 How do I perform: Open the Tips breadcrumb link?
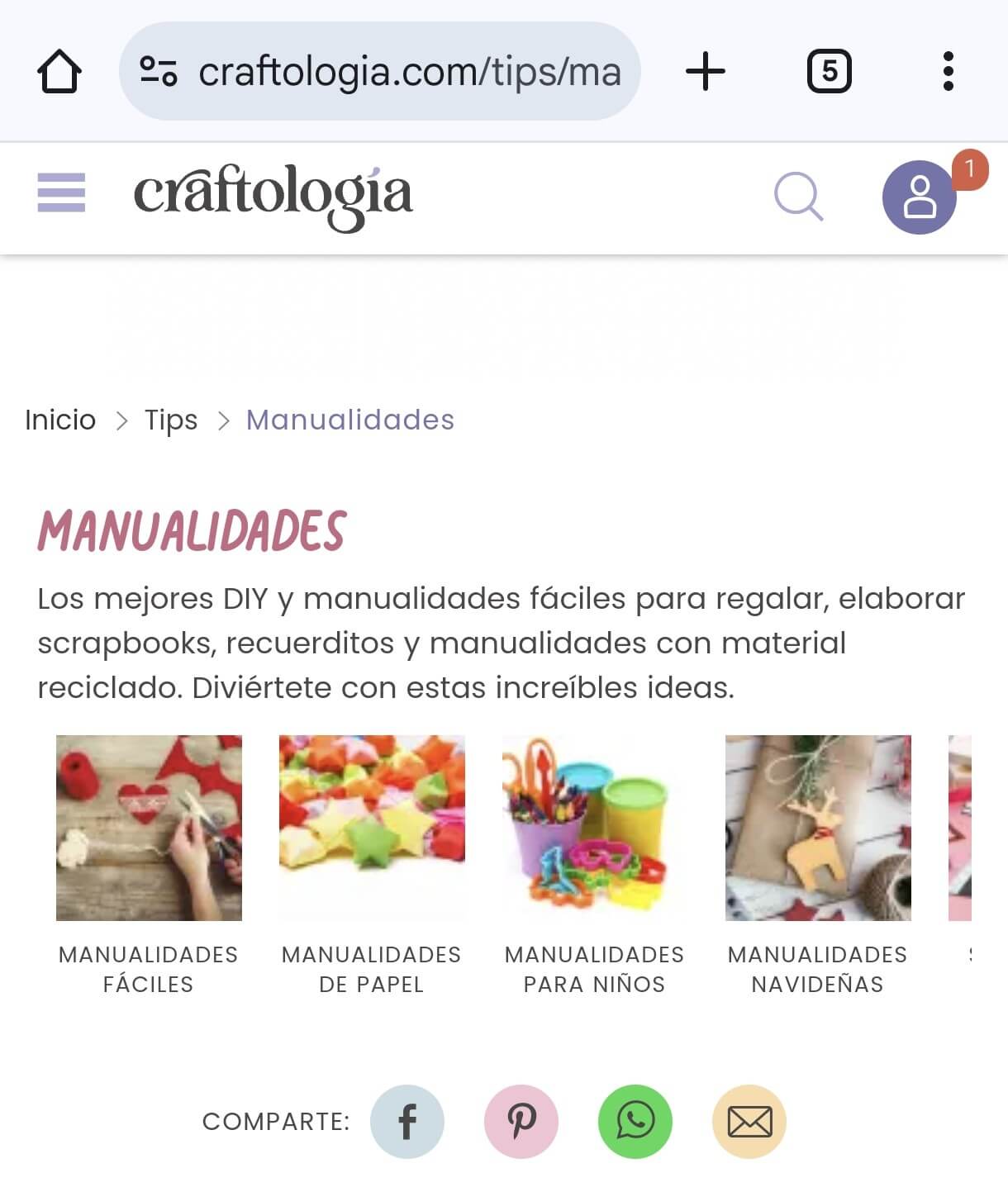point(171,420)
